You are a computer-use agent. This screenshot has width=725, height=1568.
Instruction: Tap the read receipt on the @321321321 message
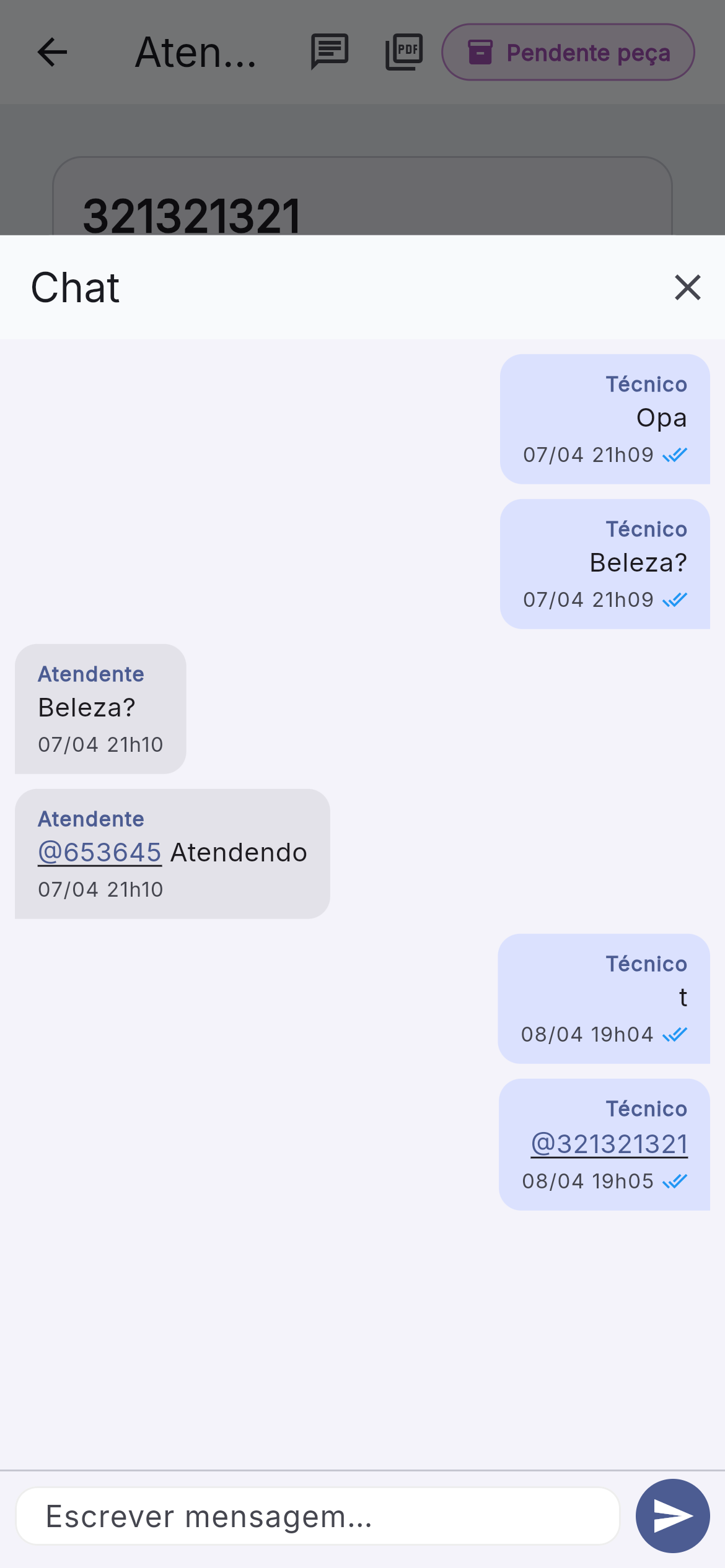pyautogui.click(x=675, y=1180)
